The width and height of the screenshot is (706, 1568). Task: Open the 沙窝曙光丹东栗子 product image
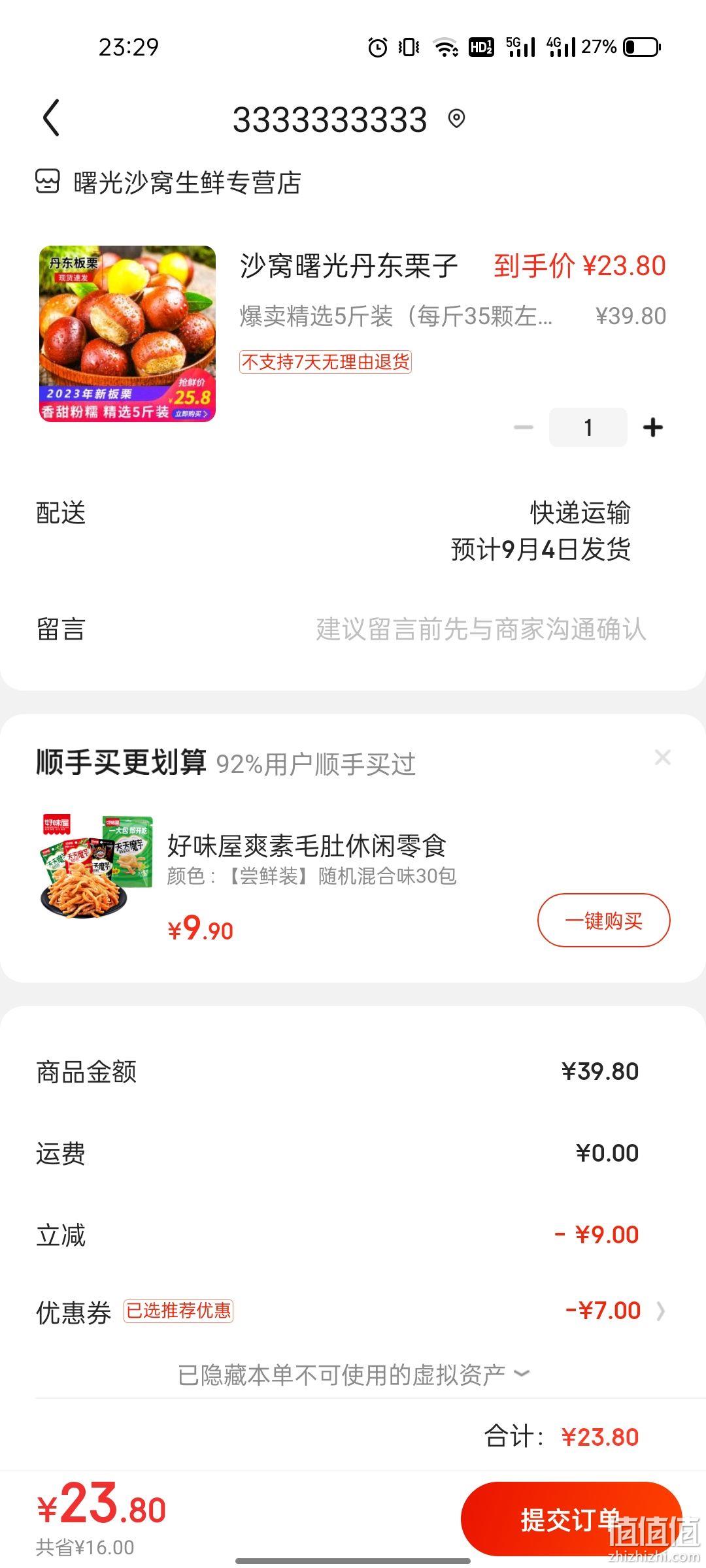pyautogui.click(x=127, y=334)
